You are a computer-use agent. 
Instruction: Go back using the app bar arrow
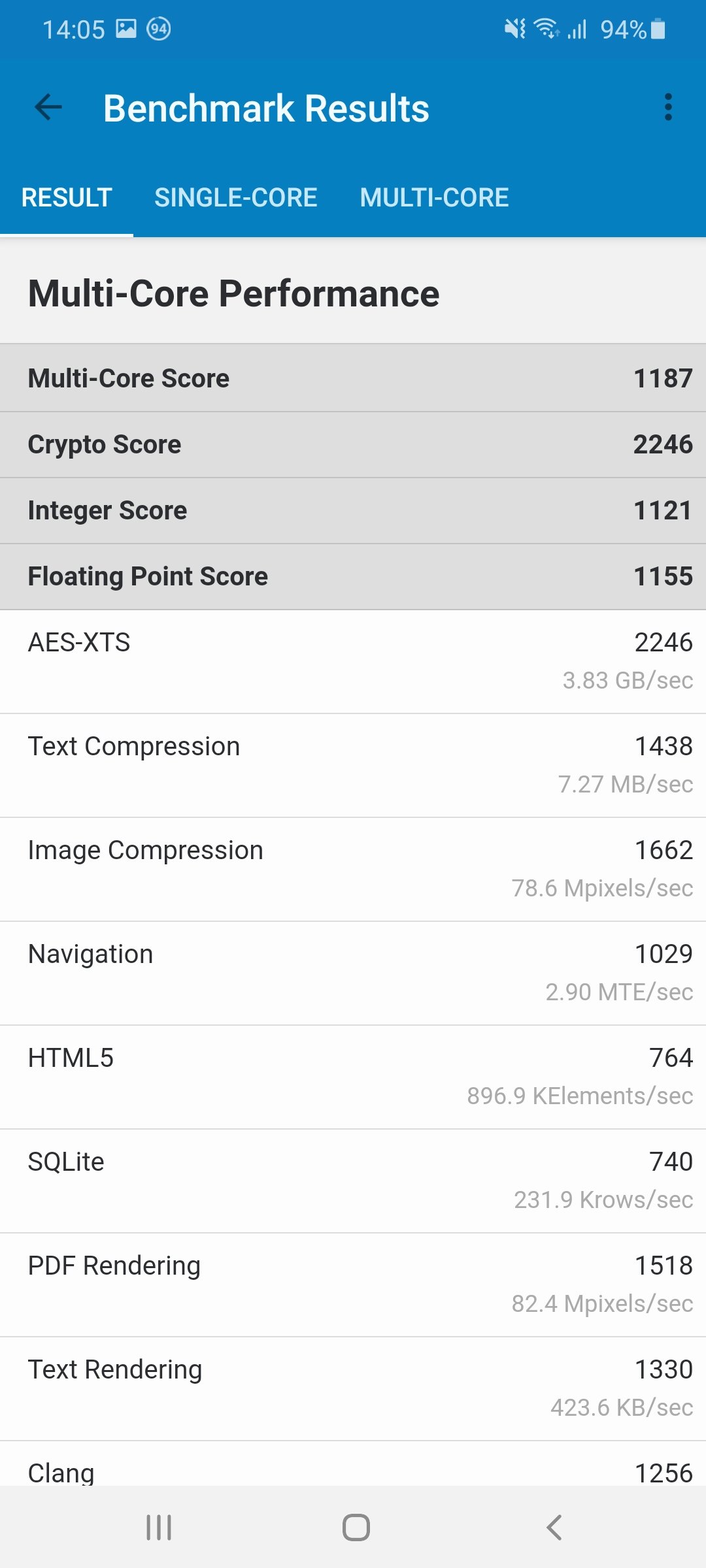click(48, 107)
